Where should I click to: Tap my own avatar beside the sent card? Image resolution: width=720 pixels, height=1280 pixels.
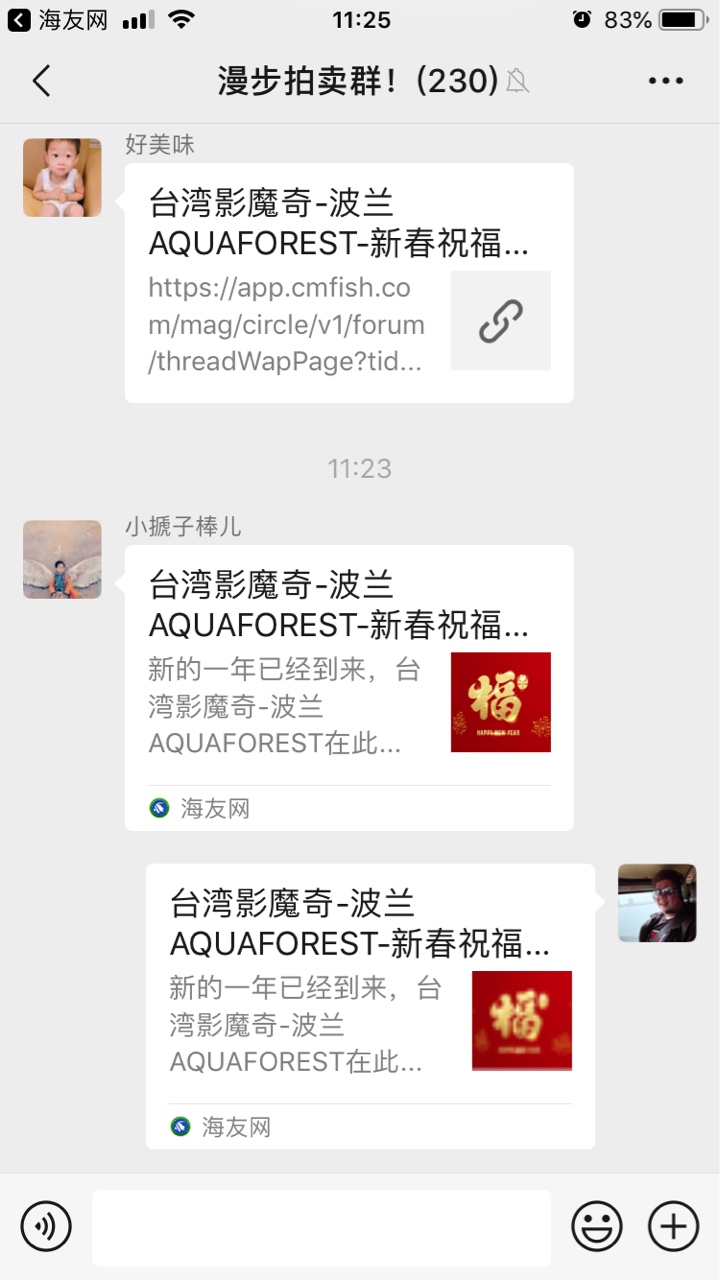[x=657, y=903]
